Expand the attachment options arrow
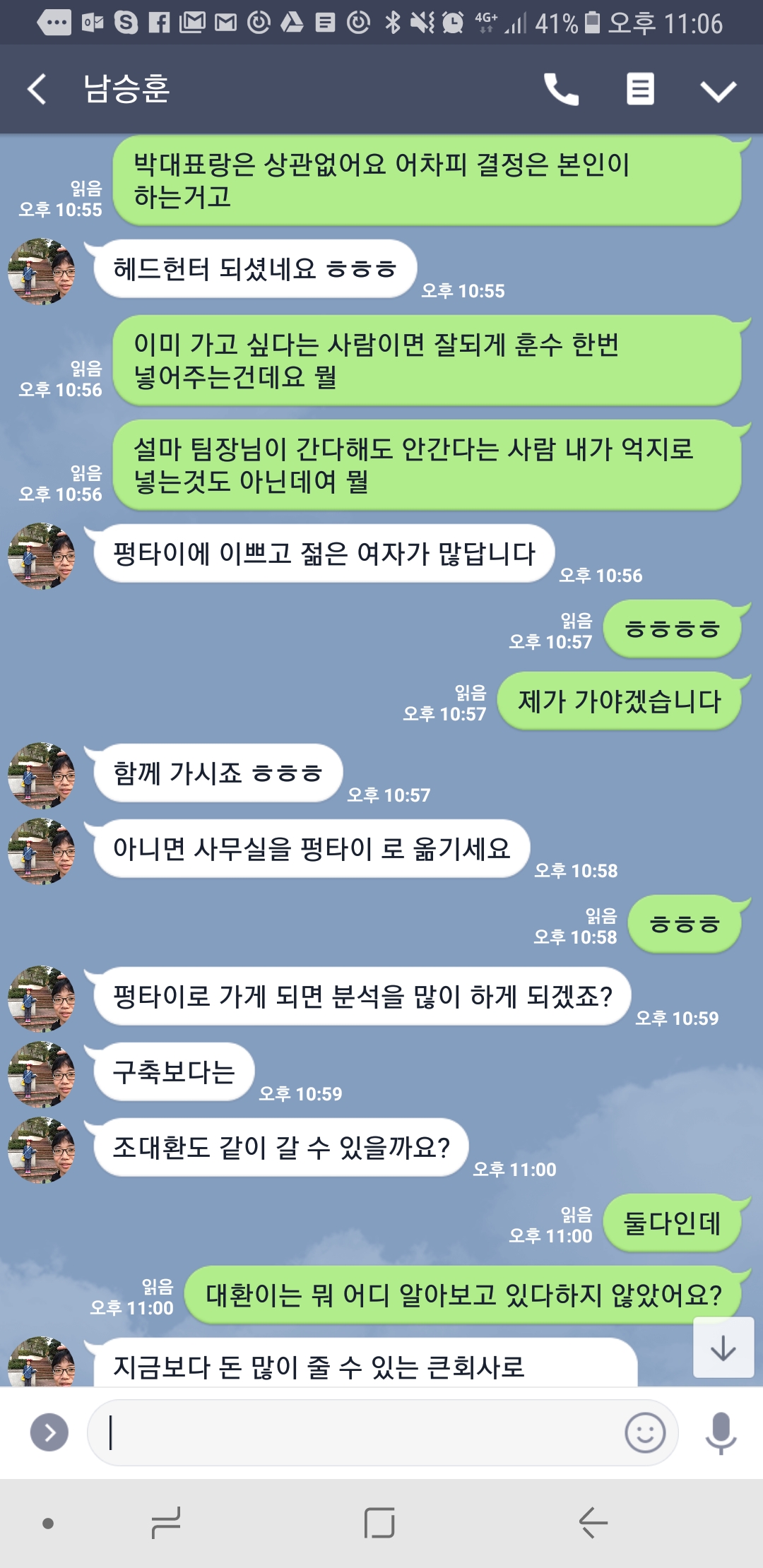Screen dimensions: 763x1568 [x=49, y=1432]
